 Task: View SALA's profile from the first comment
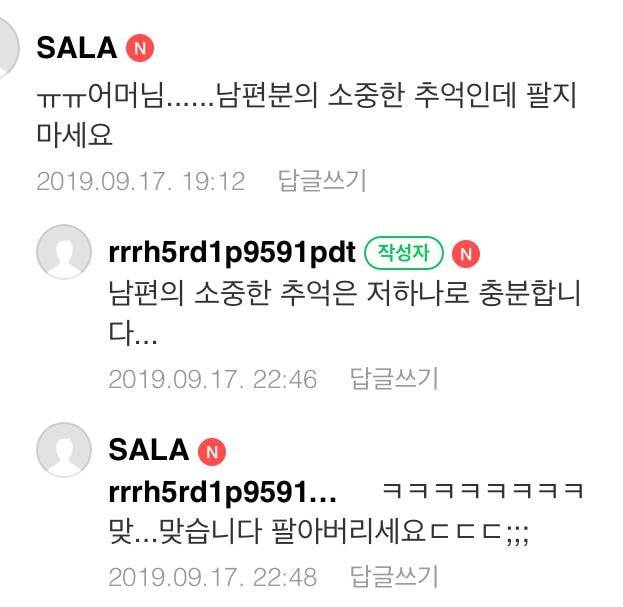click(76, 47)
